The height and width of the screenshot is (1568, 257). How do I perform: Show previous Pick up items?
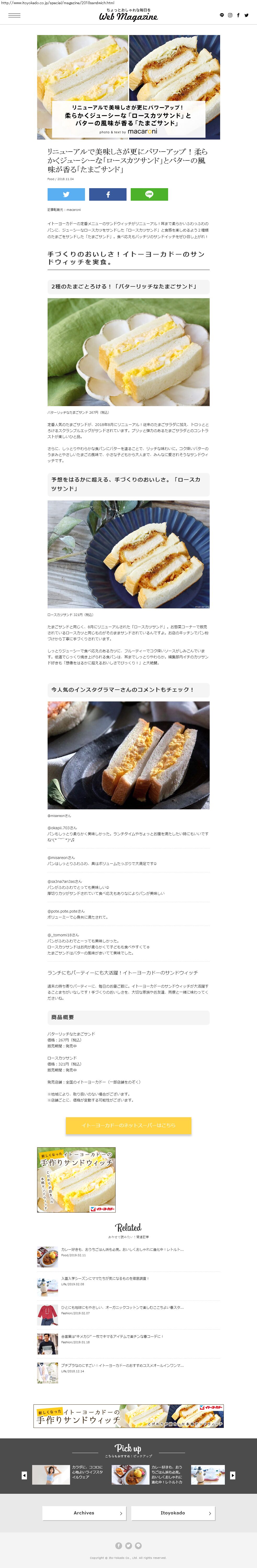24,1475
